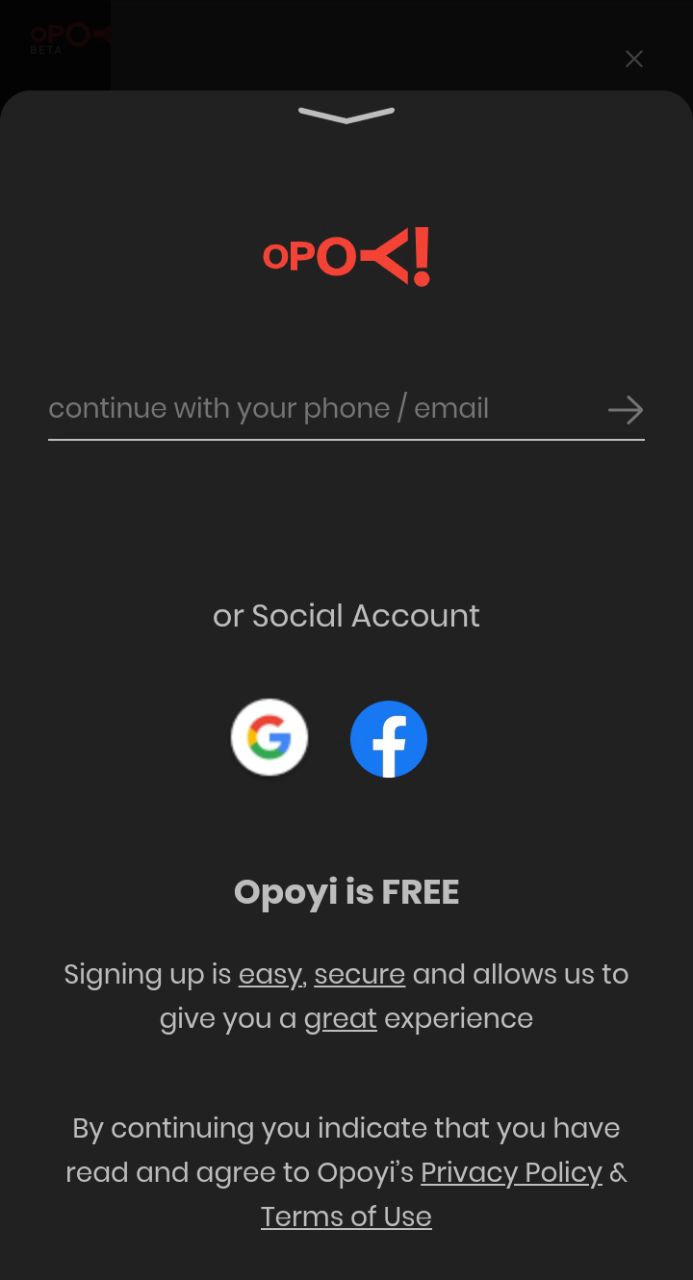Close the sign-up sheet with the X
Screen dimensions: 693x1280
pyautogui.click(x=634, y=59)
